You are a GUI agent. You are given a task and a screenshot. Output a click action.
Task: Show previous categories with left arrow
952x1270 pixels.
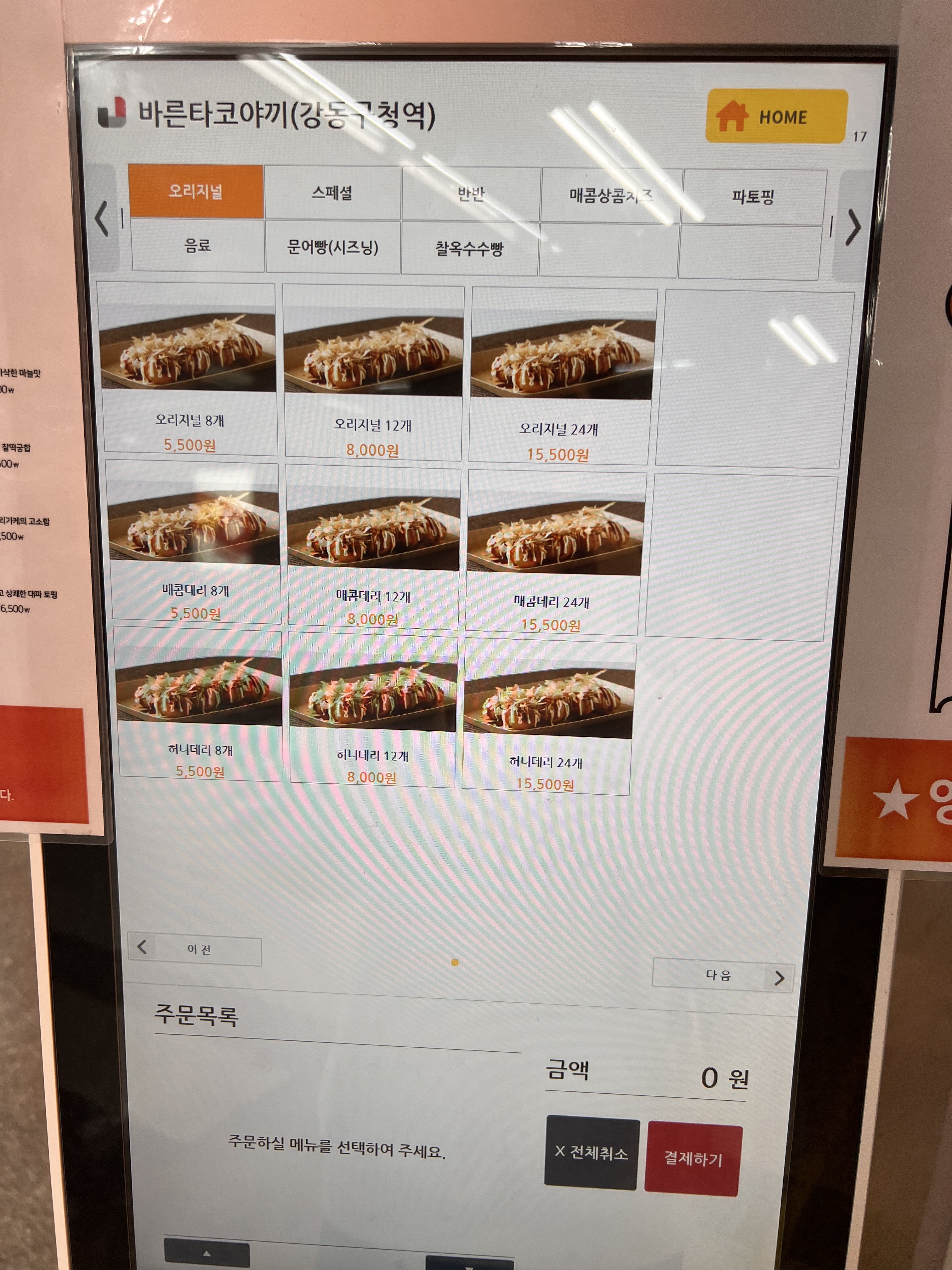[x=102, y=219]
